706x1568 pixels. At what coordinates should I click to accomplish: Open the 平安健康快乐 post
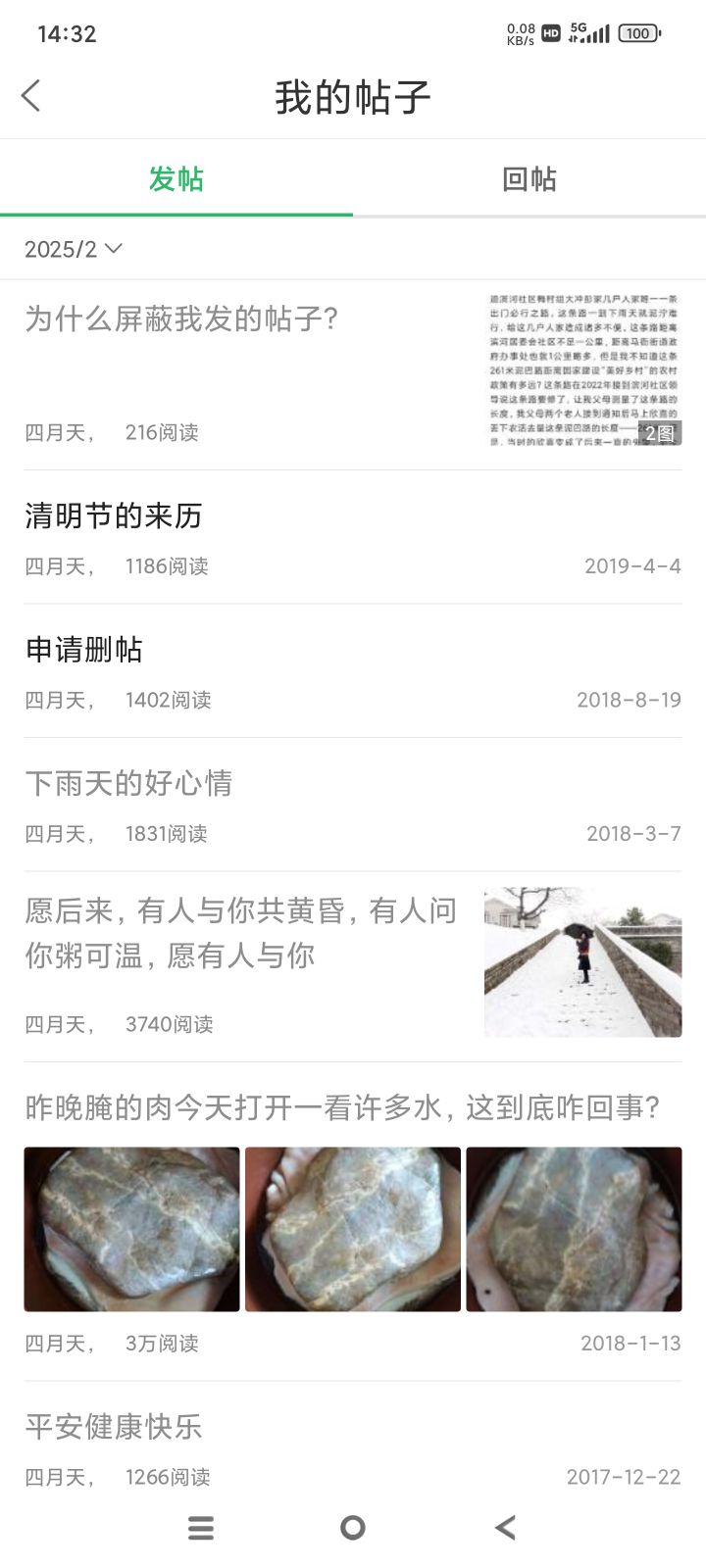(114, 1427)
